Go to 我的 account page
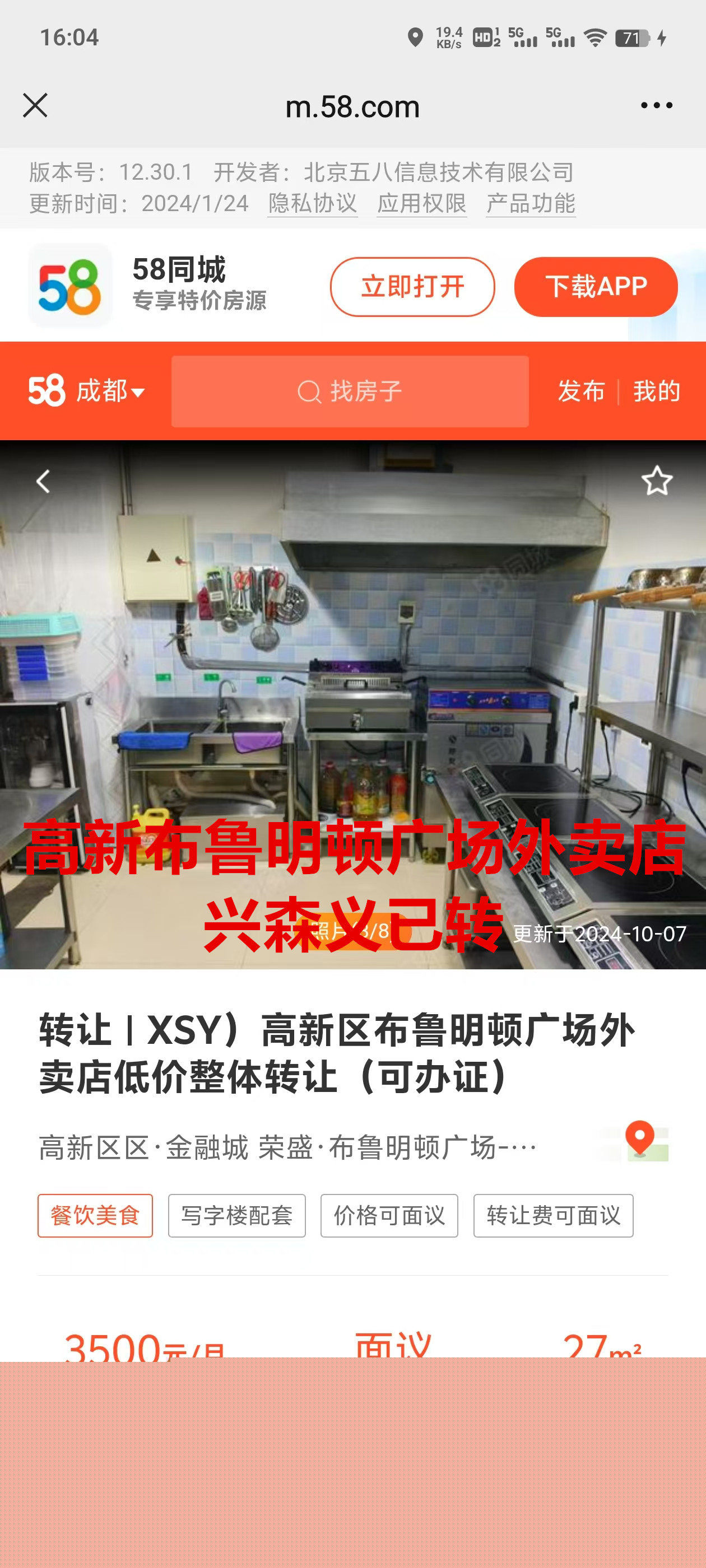Viewport: 706px width, 1568px height. coord(656,391)
